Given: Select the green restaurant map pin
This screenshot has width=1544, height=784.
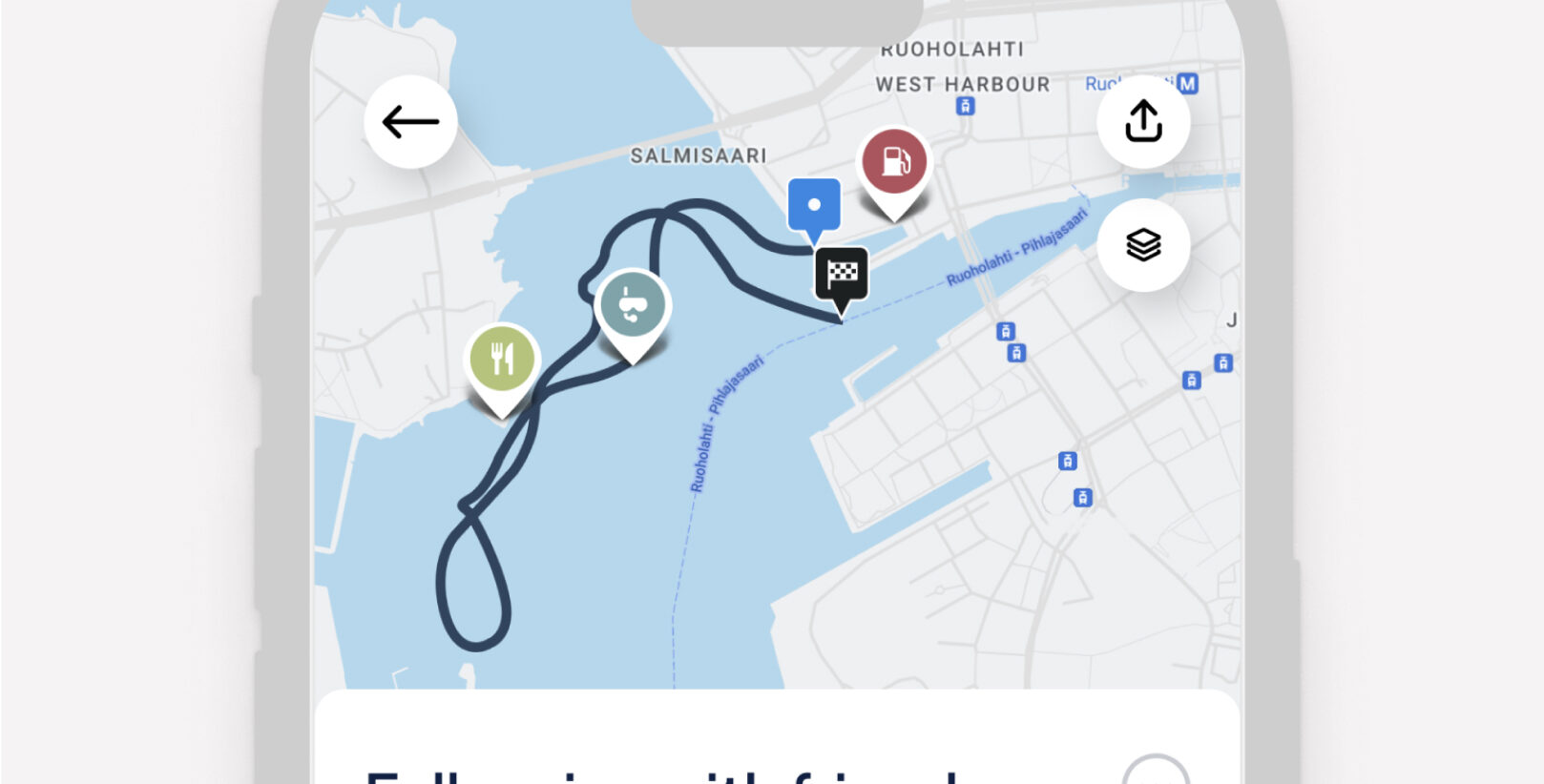Looking at the screenshot, I should (x=502, y=360).
